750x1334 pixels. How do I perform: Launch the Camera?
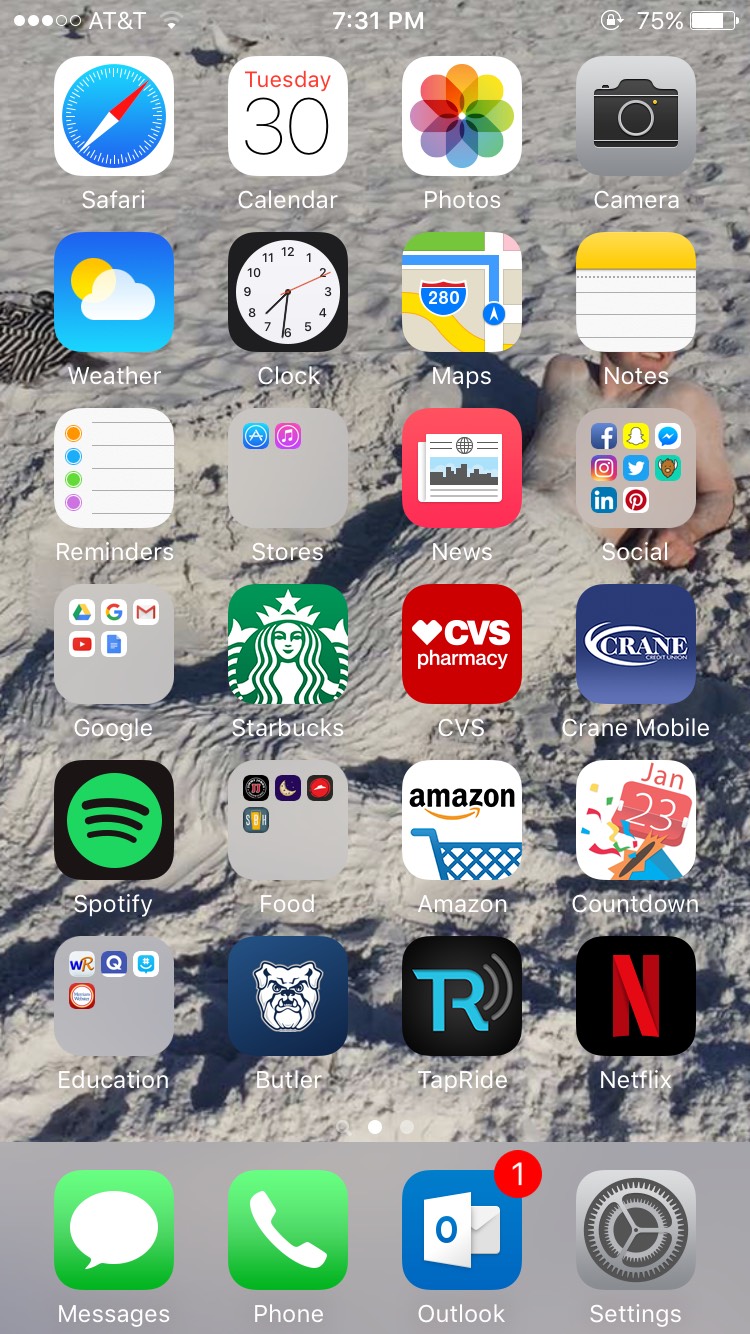pos(635,116)
